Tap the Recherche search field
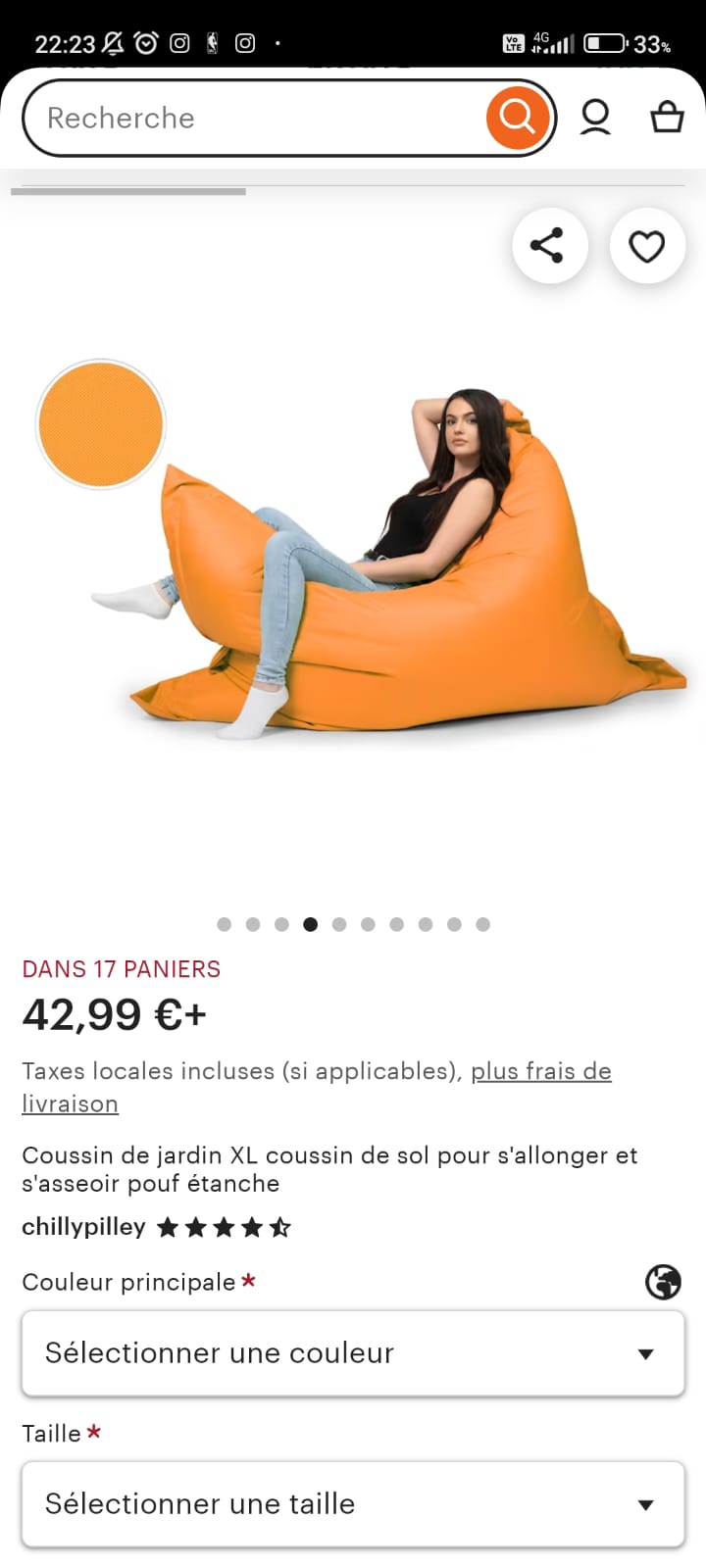 click(x=255, y=119)
